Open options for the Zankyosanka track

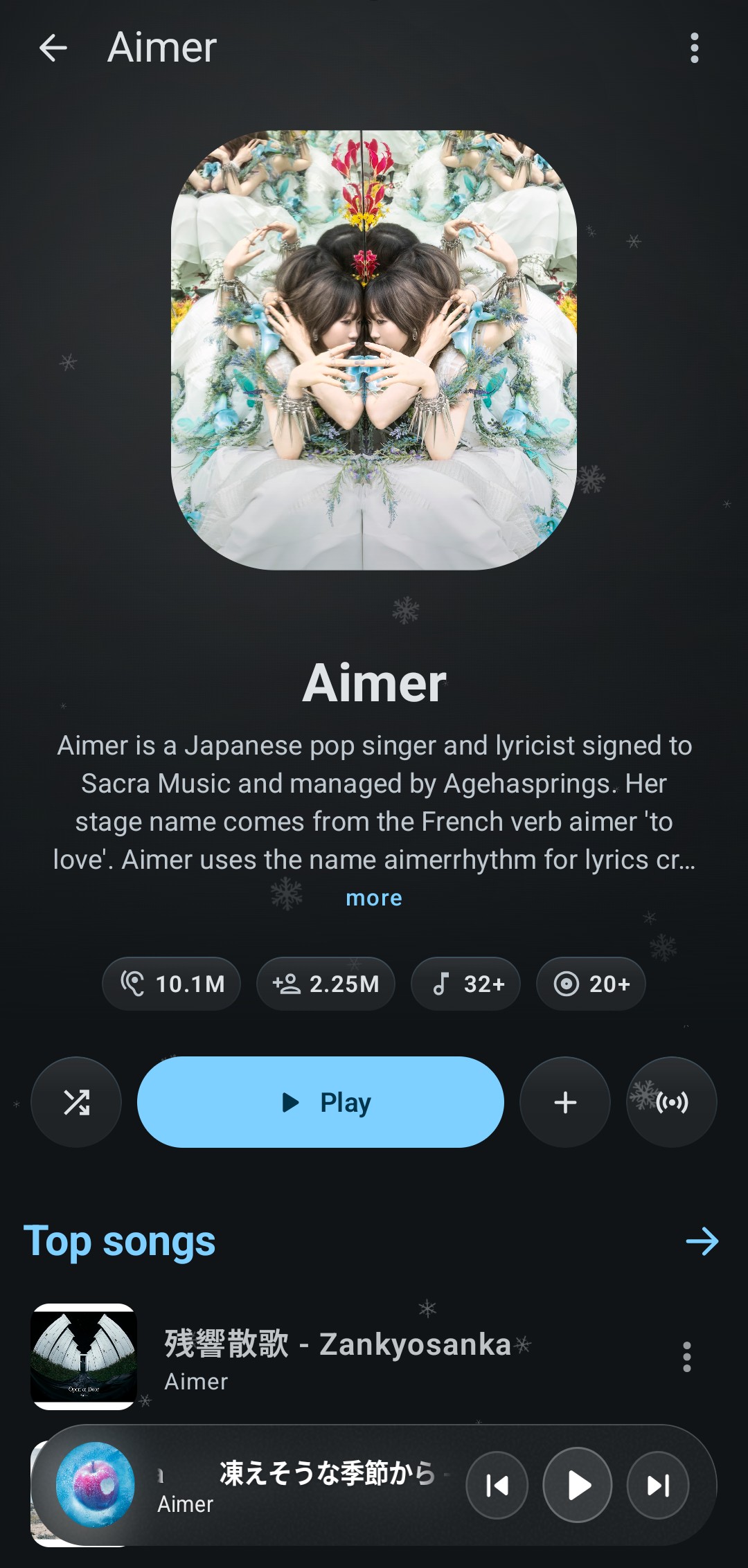point(686,1357)
